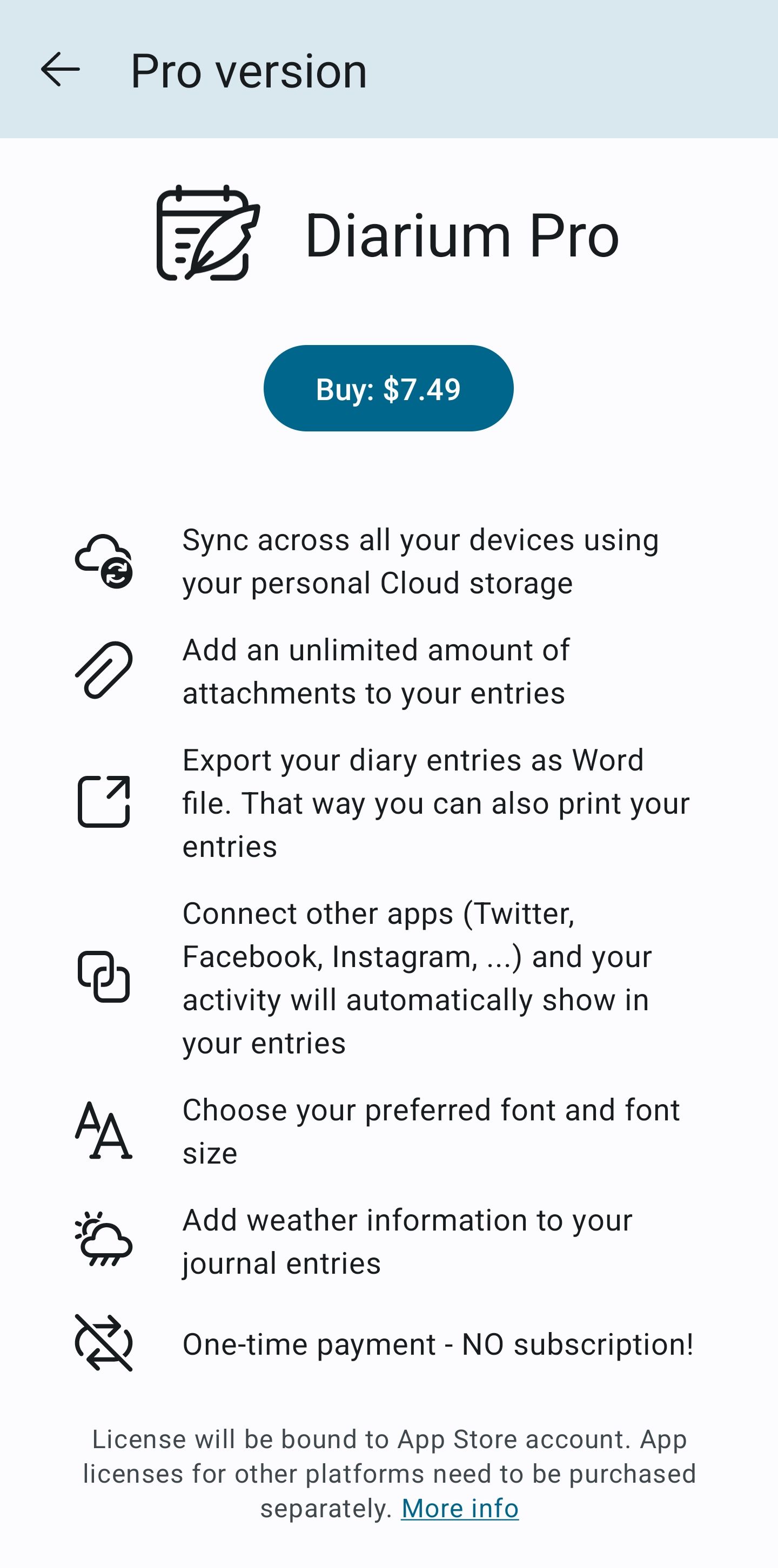
Task: Go back from Pro version screen
Action: click(60, 70)
